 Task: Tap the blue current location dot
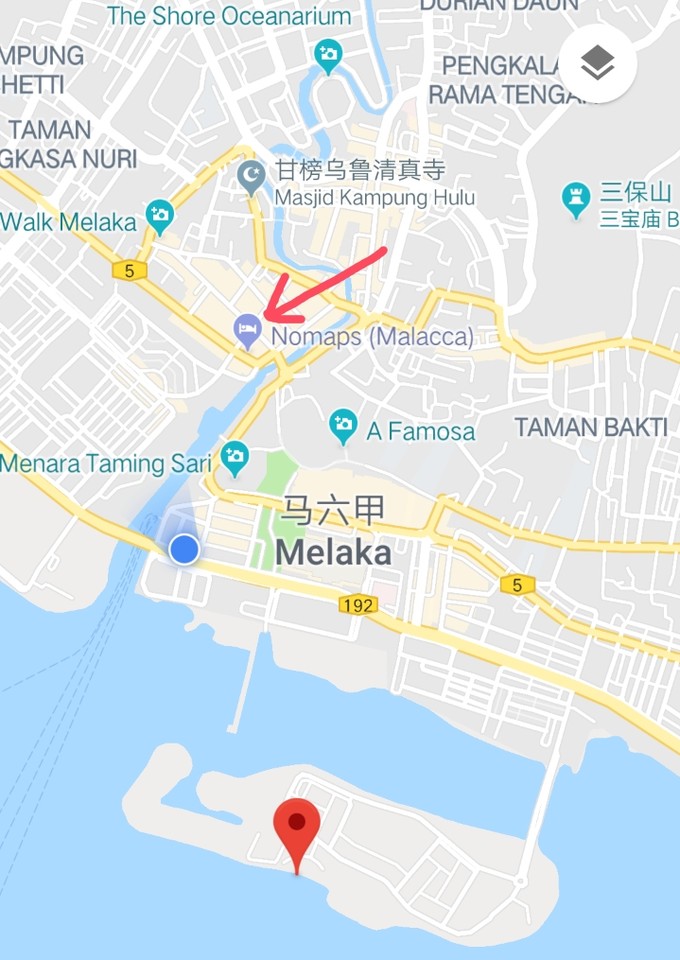pyautogui.click(x=184, y=549)
